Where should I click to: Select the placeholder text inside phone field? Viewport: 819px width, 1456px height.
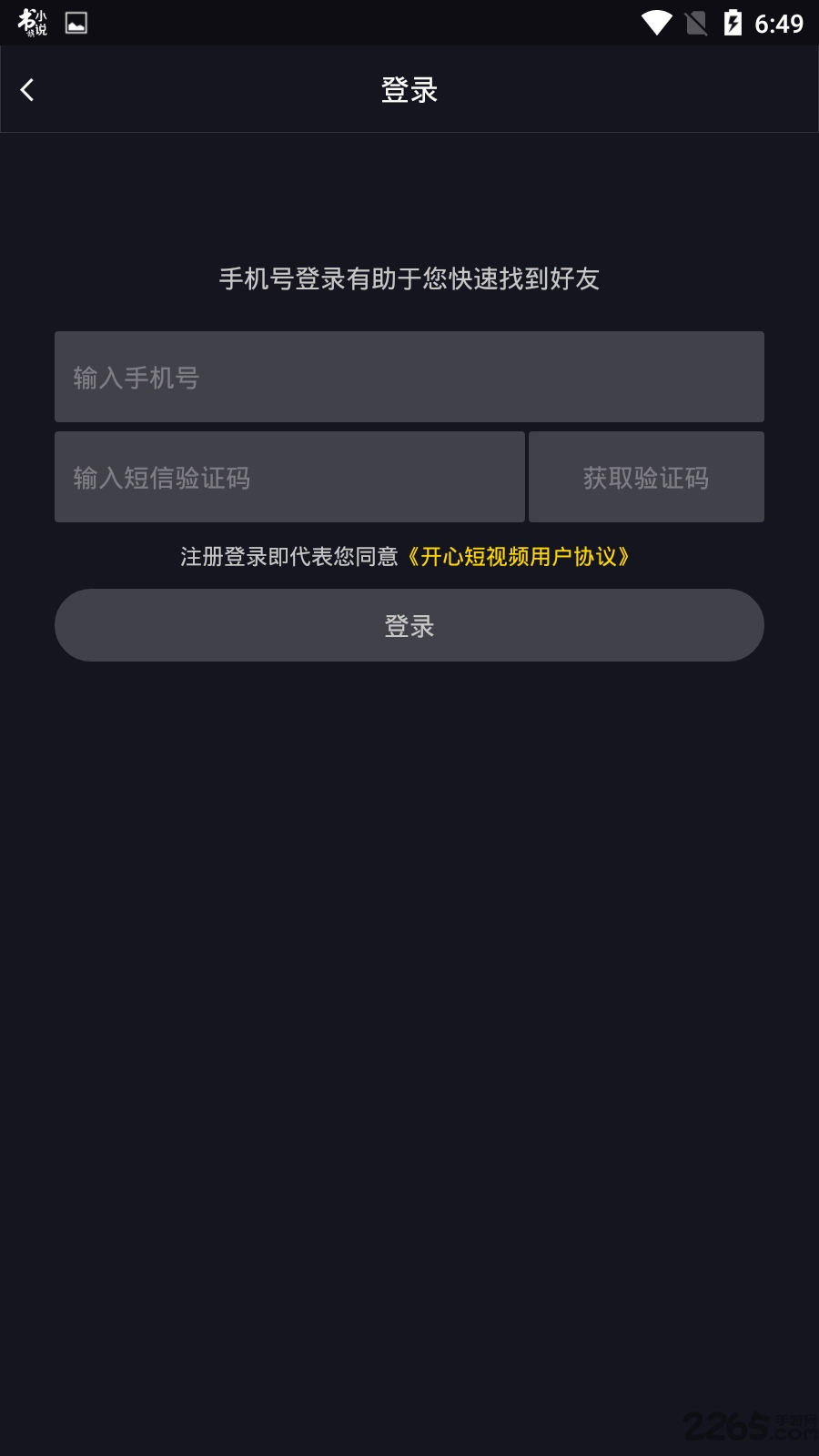point(136,377)
